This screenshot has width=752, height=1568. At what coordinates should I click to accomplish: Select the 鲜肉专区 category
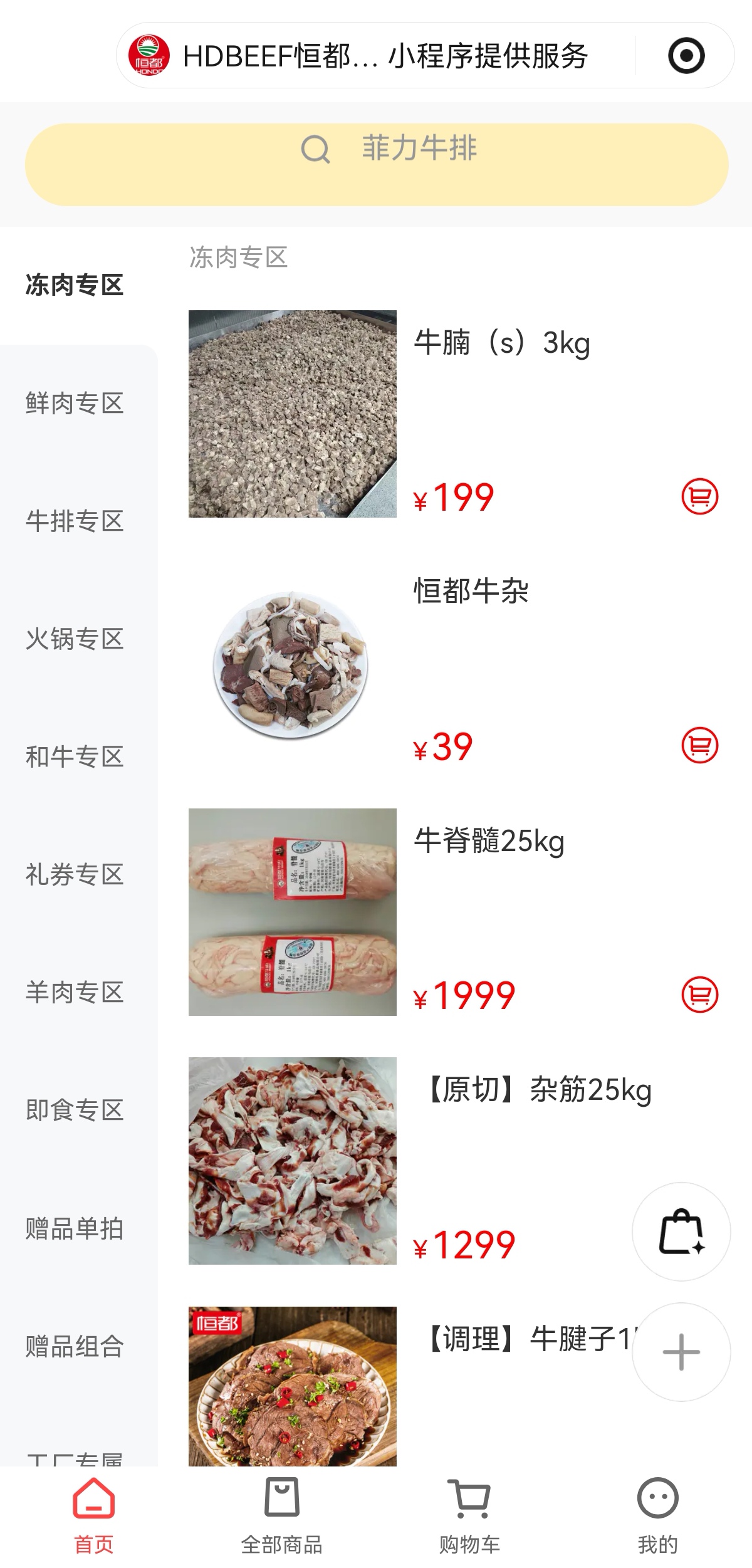(x=75, y=403)
